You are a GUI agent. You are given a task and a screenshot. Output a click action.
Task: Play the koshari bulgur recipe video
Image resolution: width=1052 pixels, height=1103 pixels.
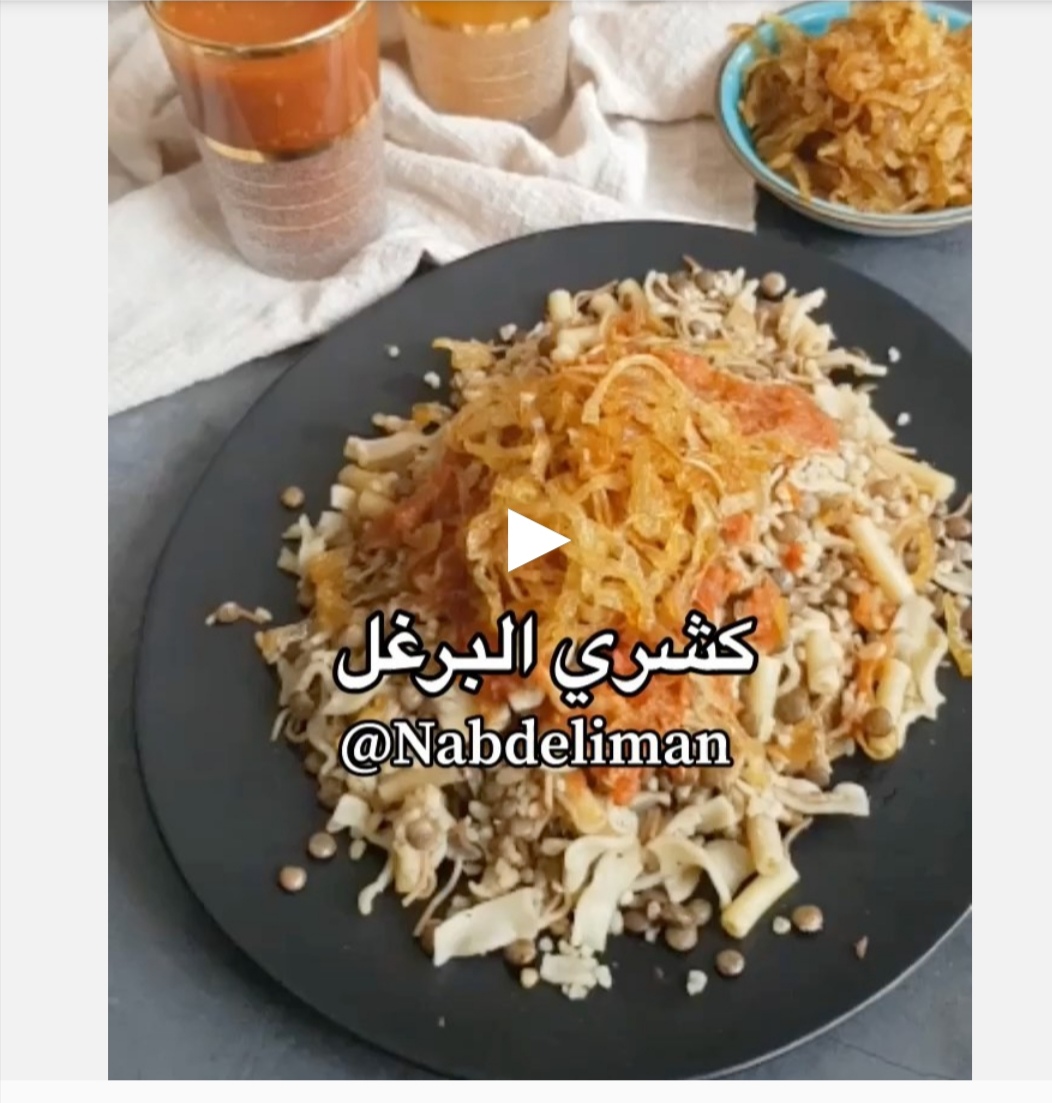pyautogui.click(x=537, y=541)
